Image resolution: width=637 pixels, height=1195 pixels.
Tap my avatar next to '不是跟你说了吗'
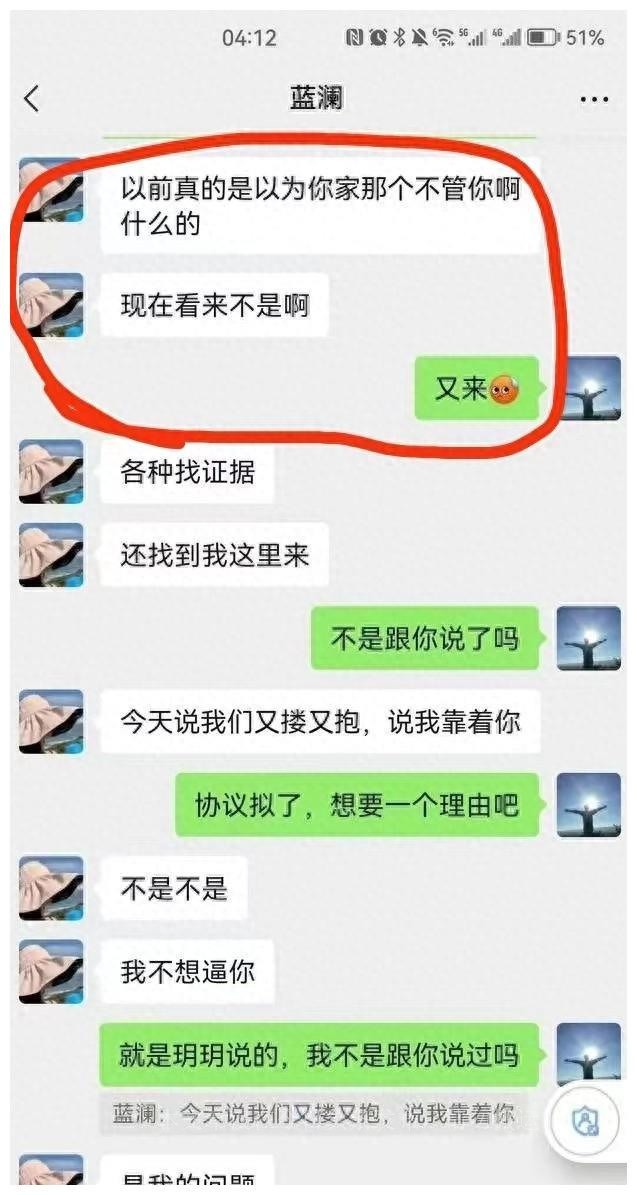tap(588, 638)
